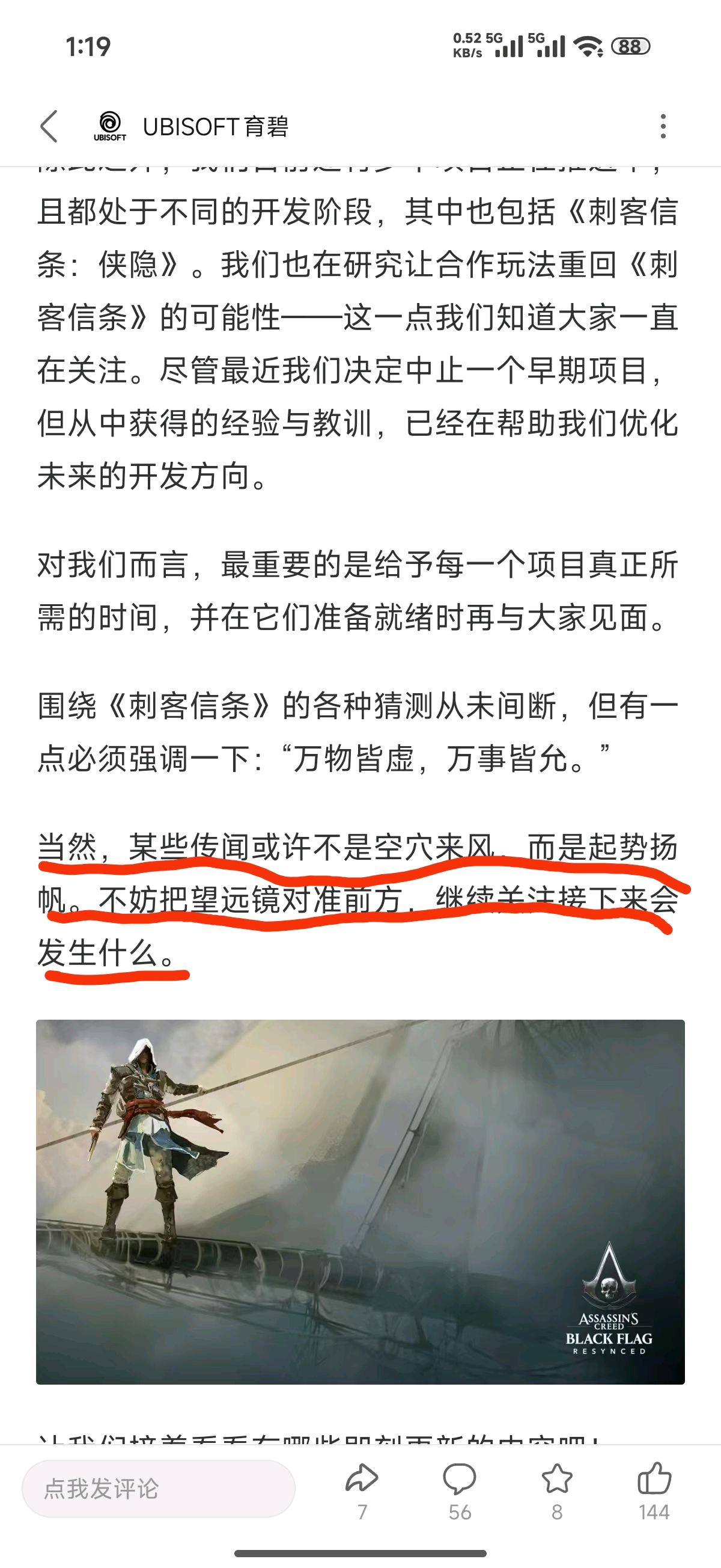
Task: Open the three-dot overflow menu
Action: click(x=663, y=127)
